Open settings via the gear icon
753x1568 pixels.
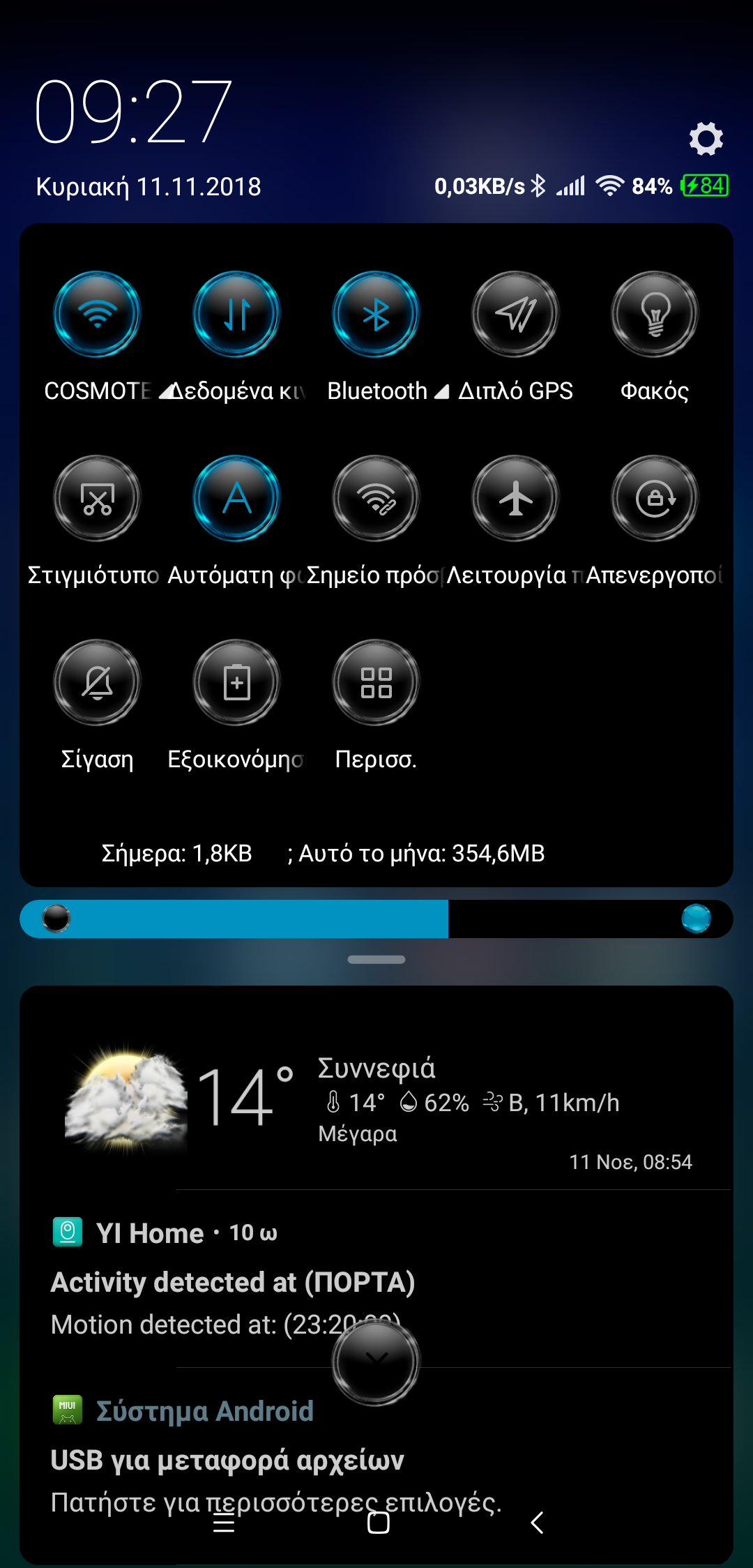[706, 139]
